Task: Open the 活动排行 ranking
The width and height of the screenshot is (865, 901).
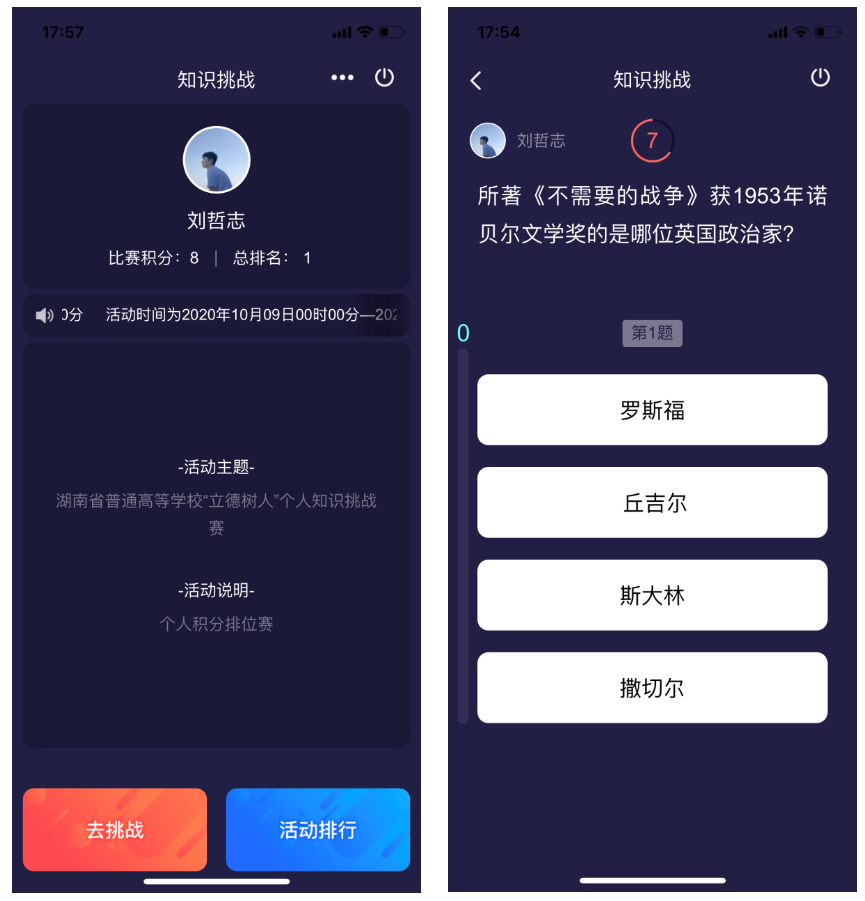Action: point(318,829)
